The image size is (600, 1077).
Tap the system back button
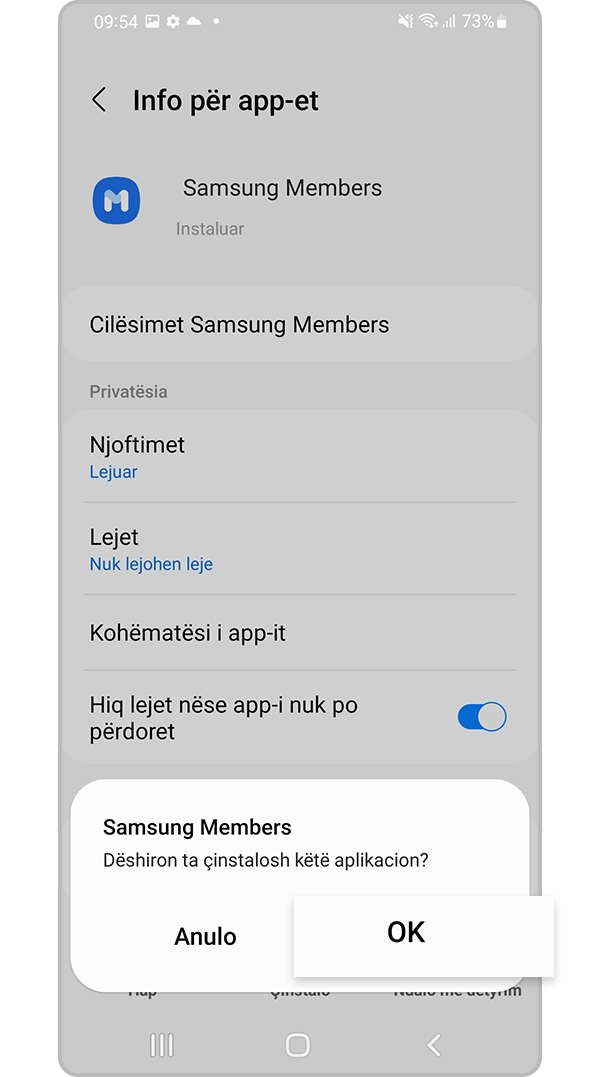[433, 1045]
